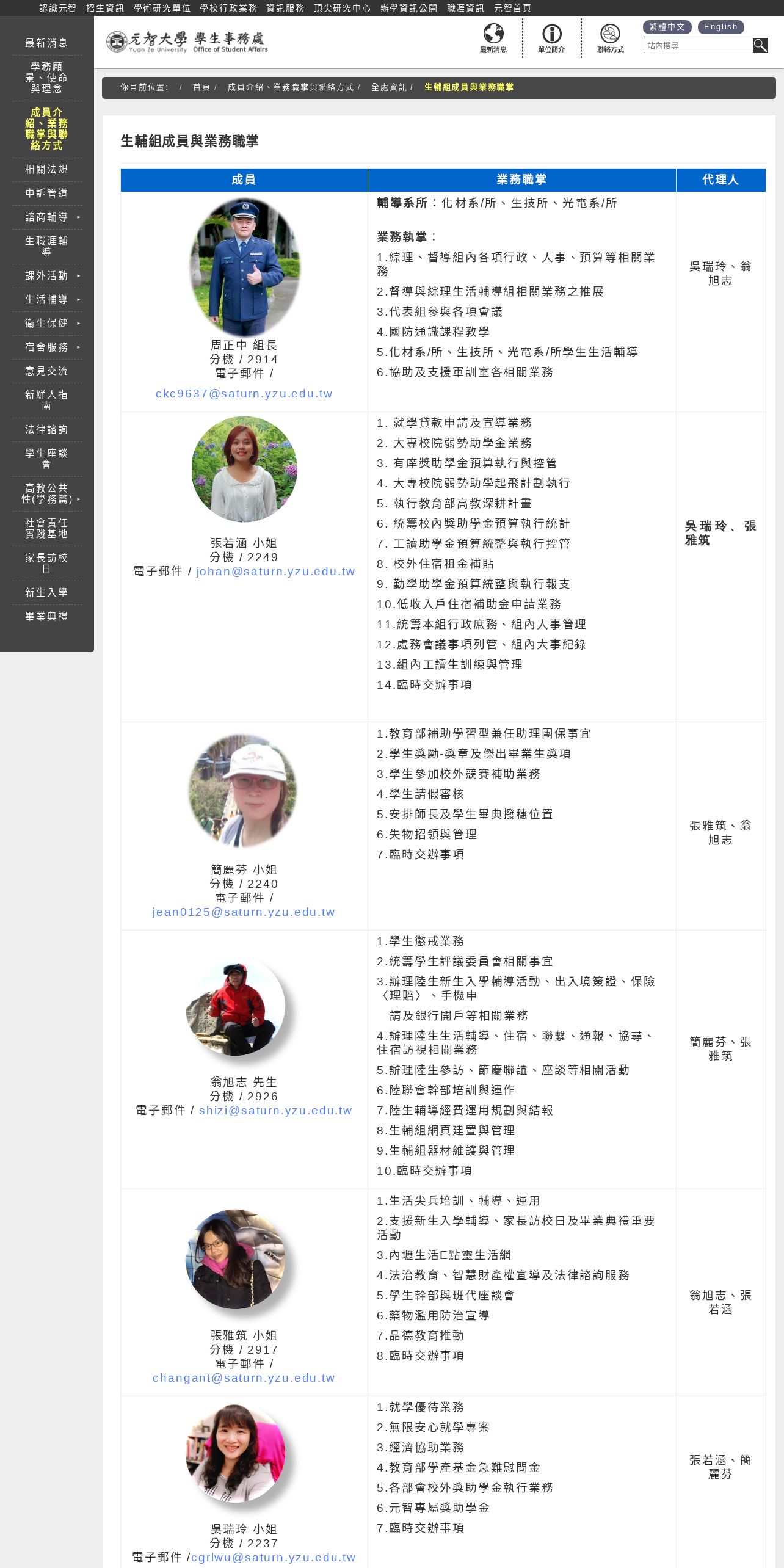Open 宿舍服務 in the sidebar
Image resolution: width=784 pixels, height=1568 pixels.
46,347
